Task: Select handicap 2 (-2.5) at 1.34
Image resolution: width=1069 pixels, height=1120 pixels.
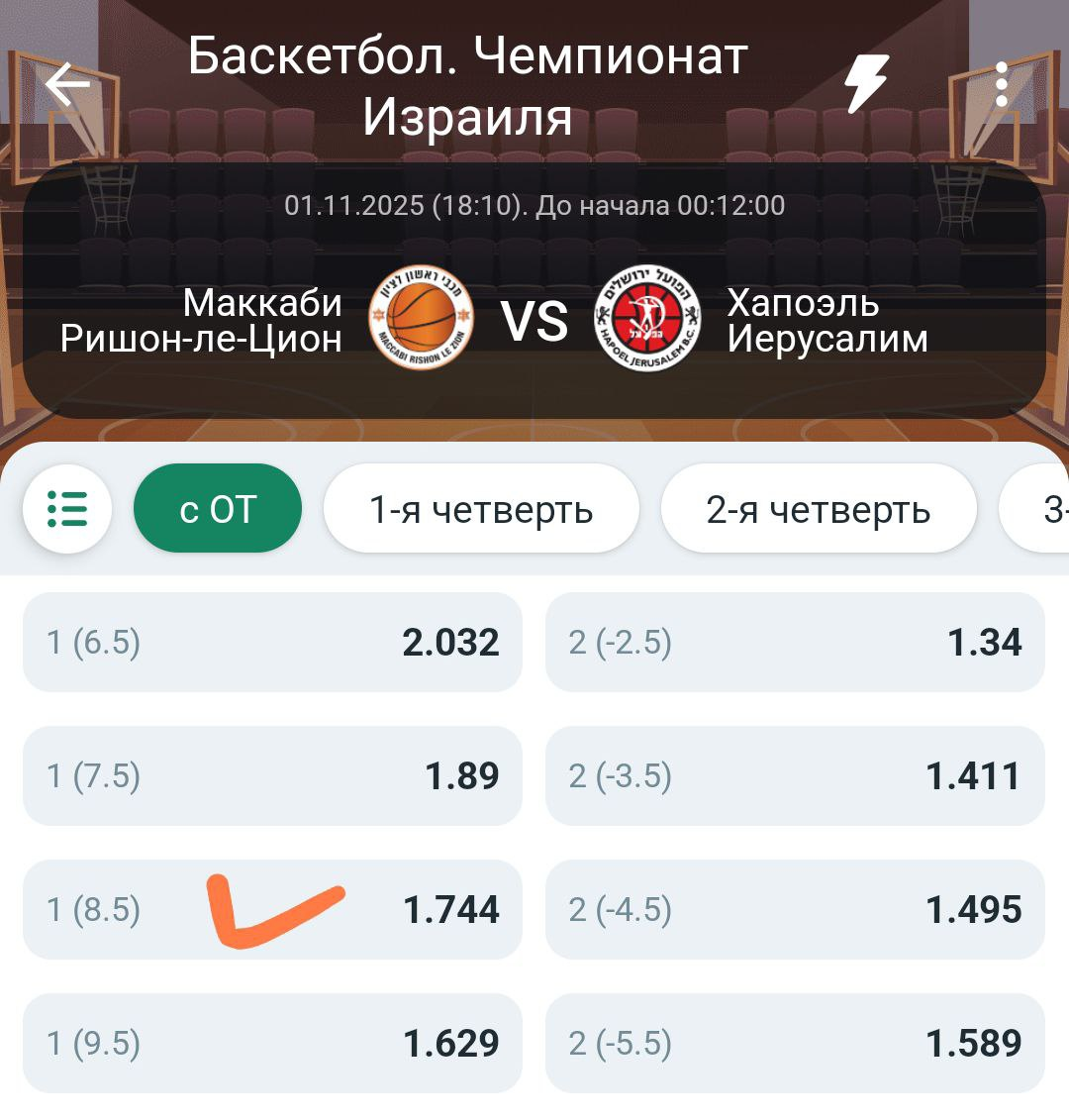Action: click(795, 642)
